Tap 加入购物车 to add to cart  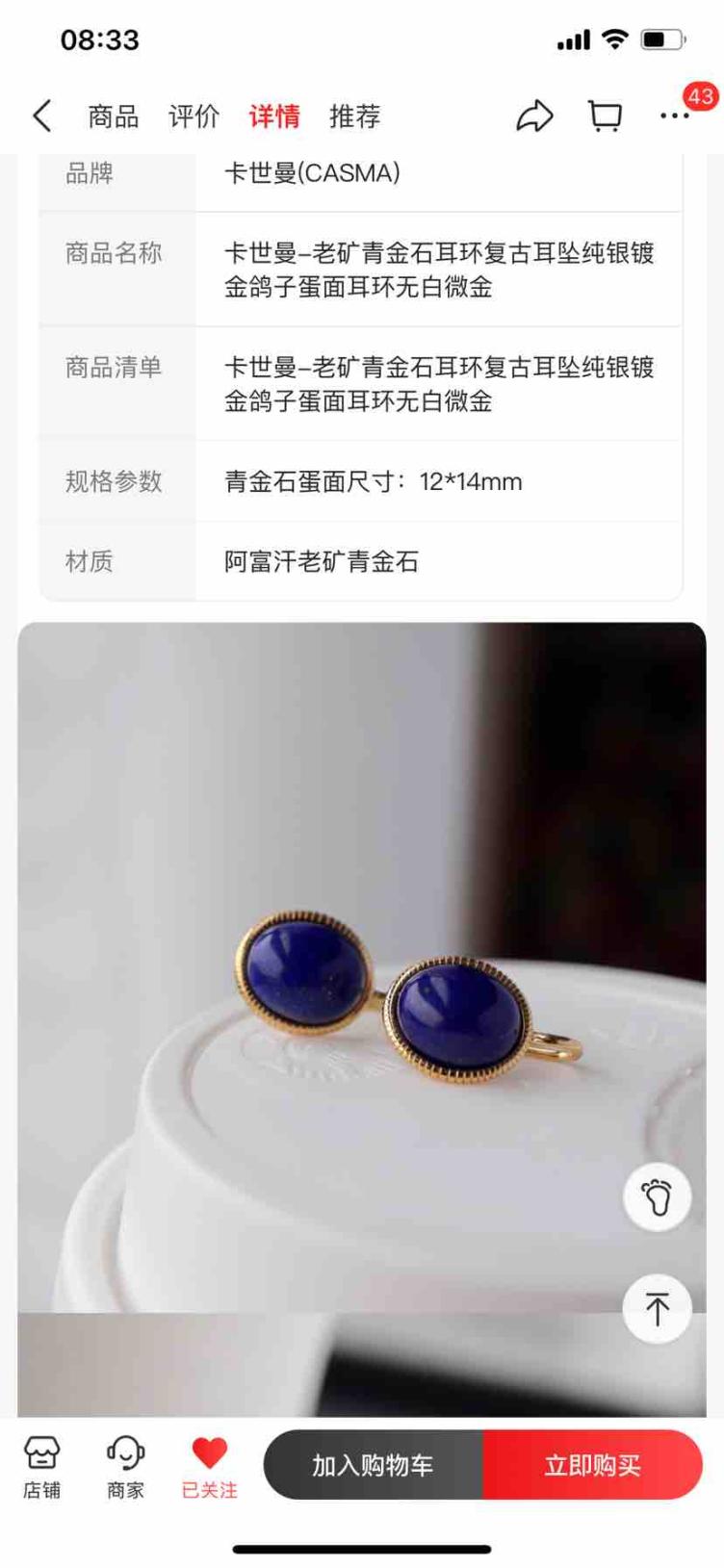[x=373, y=1465]
